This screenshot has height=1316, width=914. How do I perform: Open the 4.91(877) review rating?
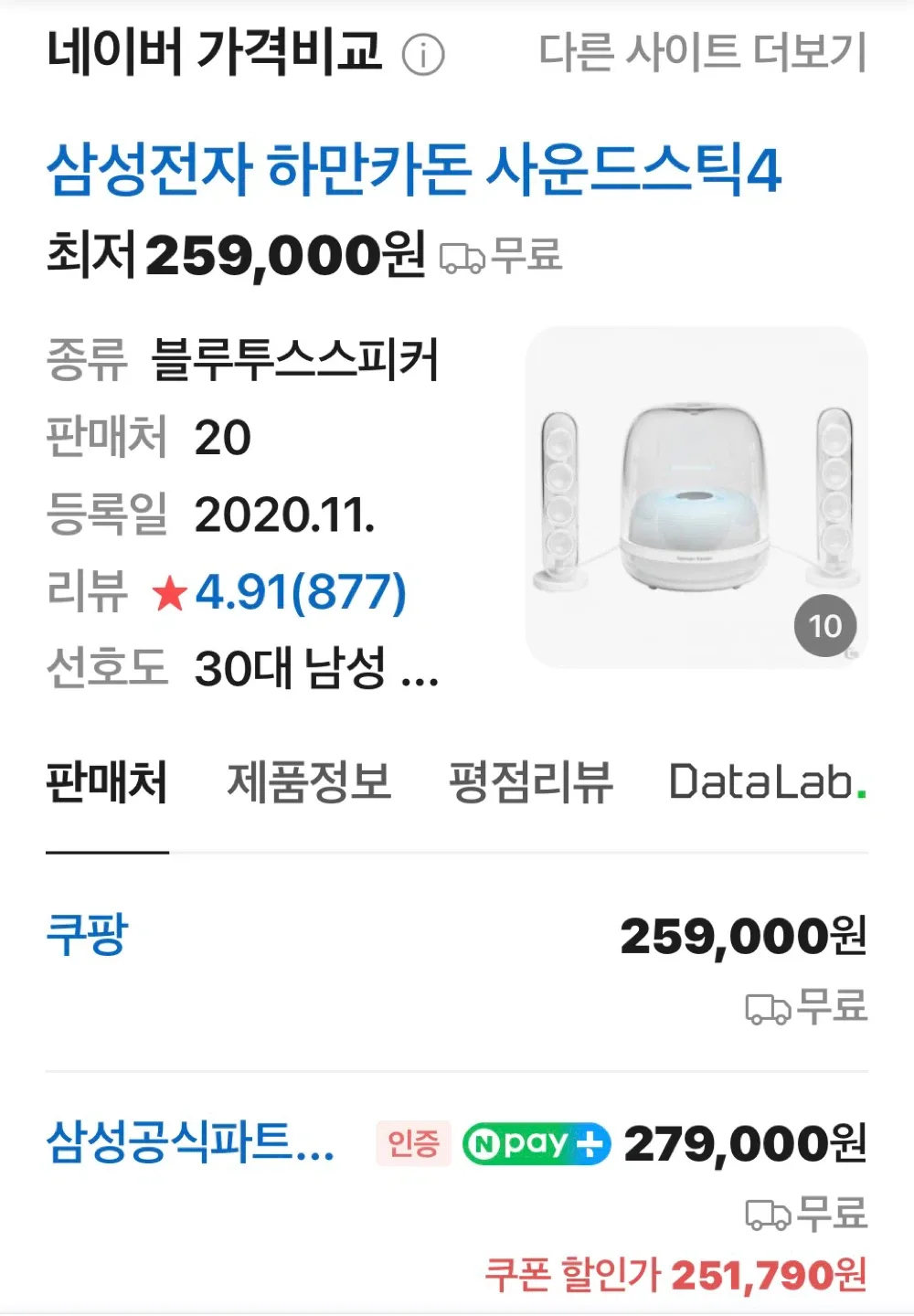pos(300,592)
